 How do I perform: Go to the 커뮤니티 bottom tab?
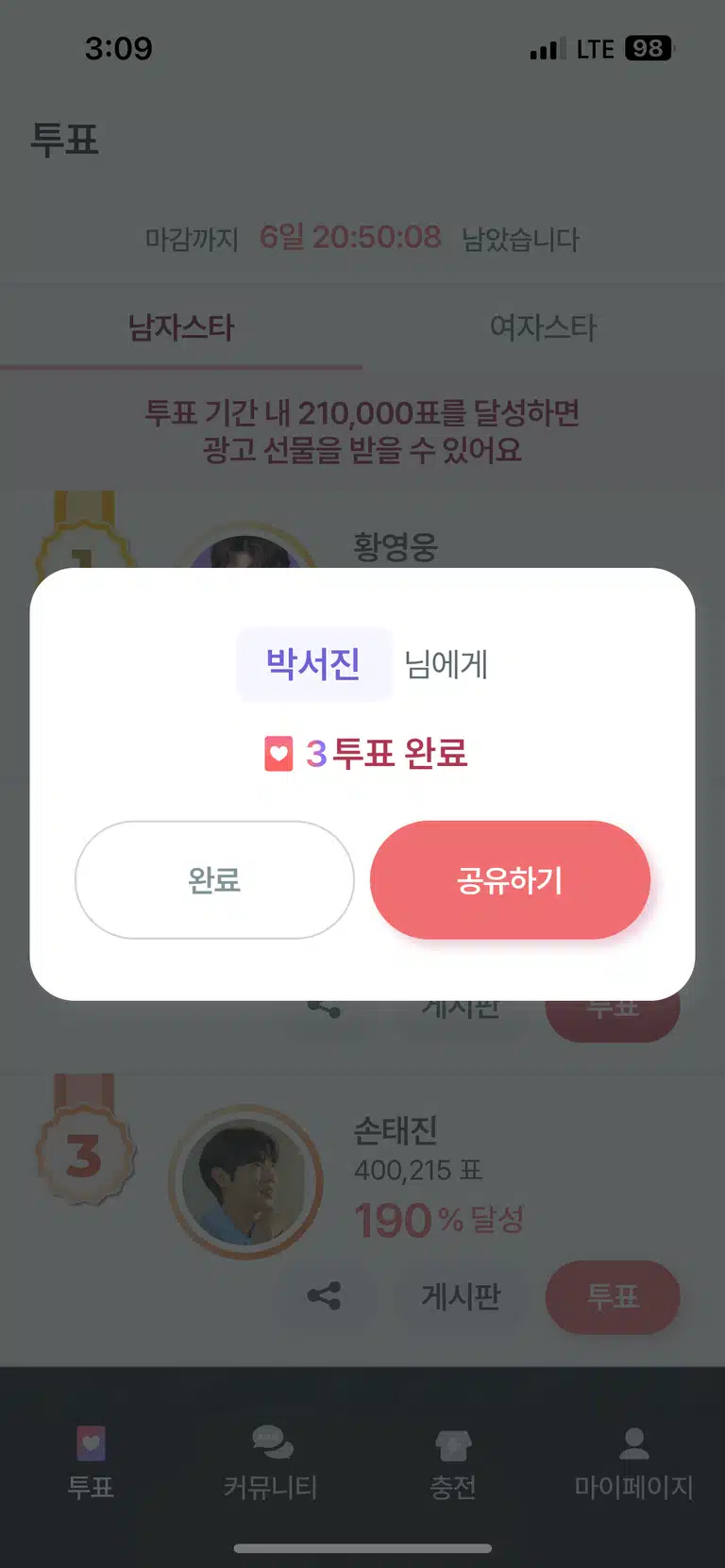[x=271, y=1461]
